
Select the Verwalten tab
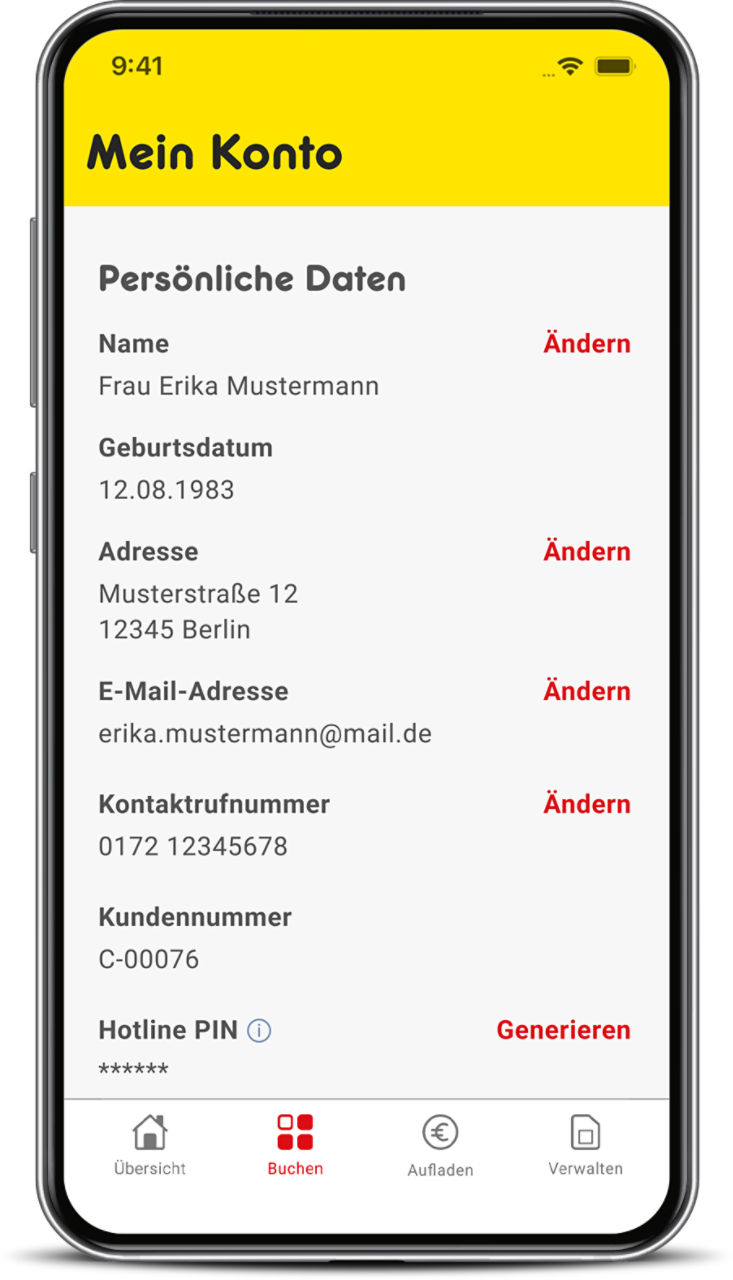pyautogui.click(x=585, y=1145)
